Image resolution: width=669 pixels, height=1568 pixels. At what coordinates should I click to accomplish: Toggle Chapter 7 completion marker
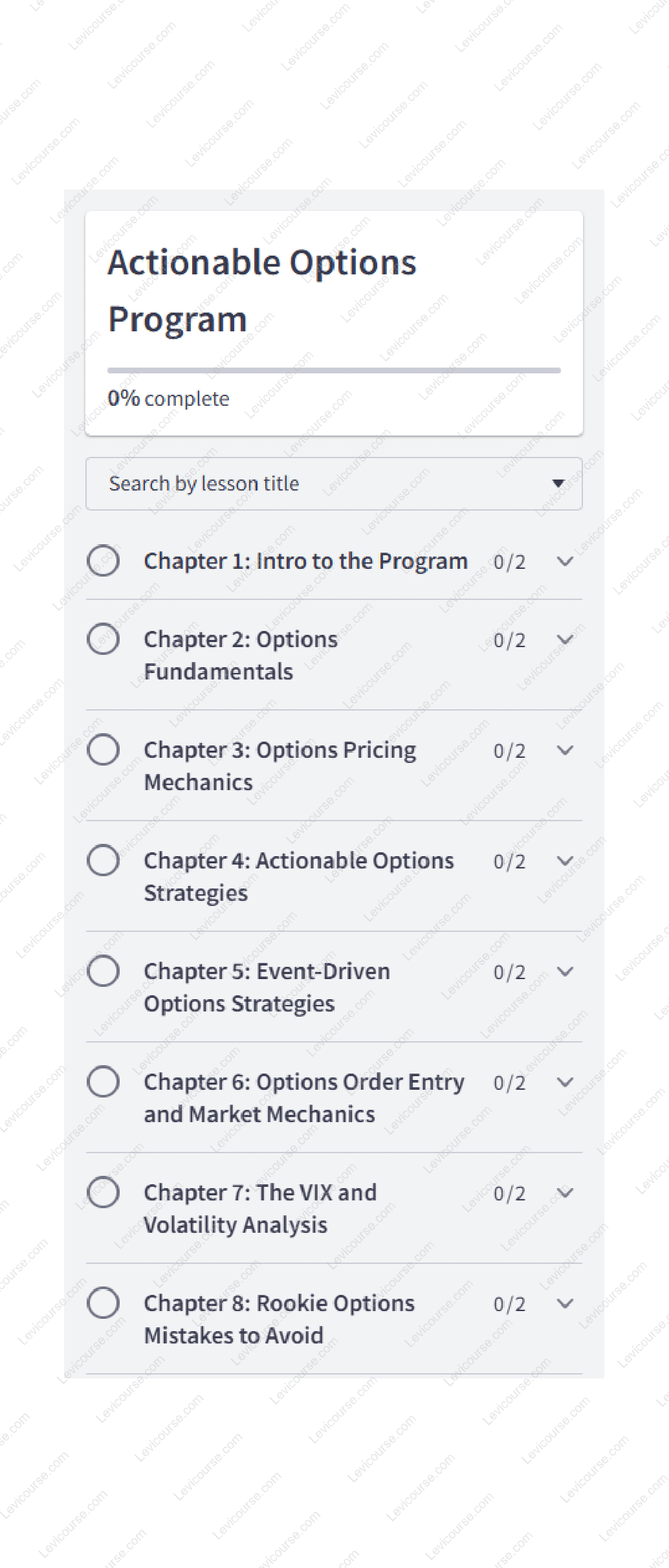pyautogui.click(x=103, y=1193)
